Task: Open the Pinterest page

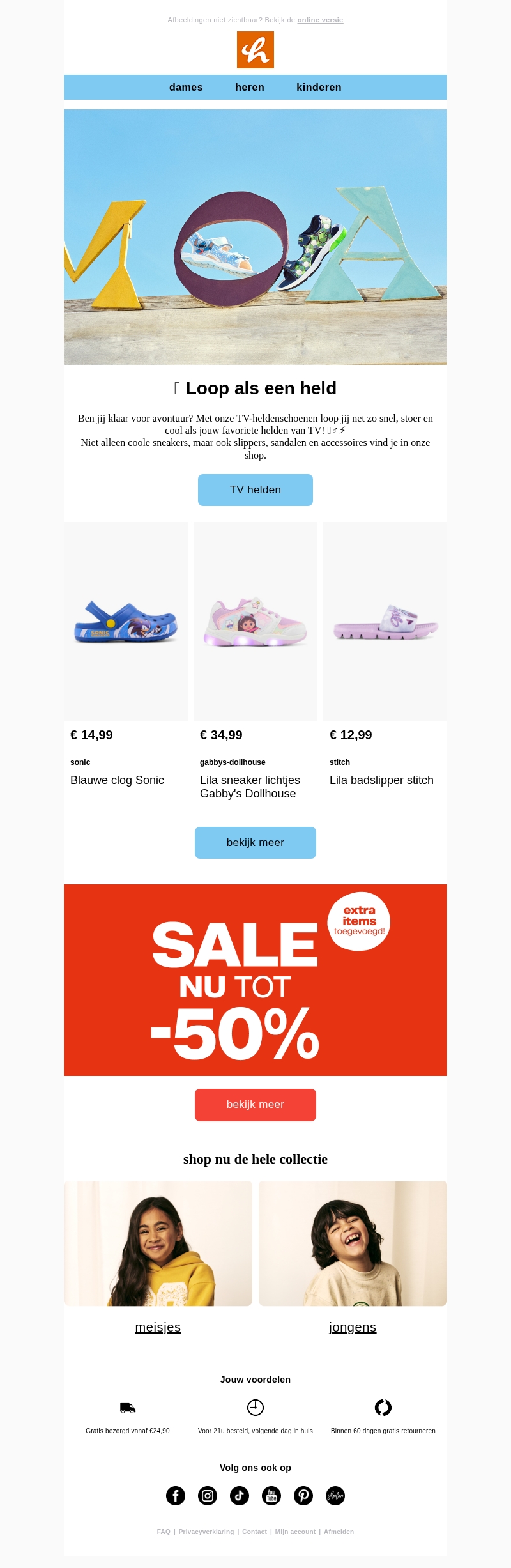Action: tap(303, 1496)
